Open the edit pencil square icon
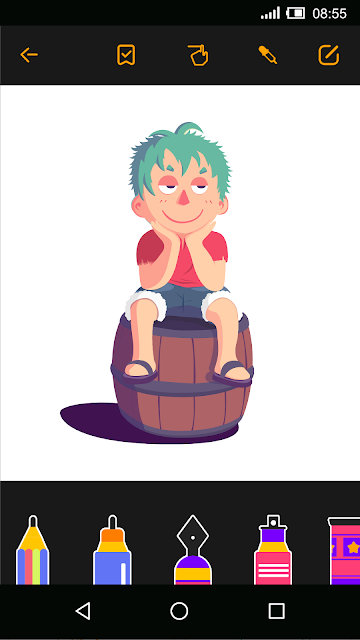 point(329,55)
